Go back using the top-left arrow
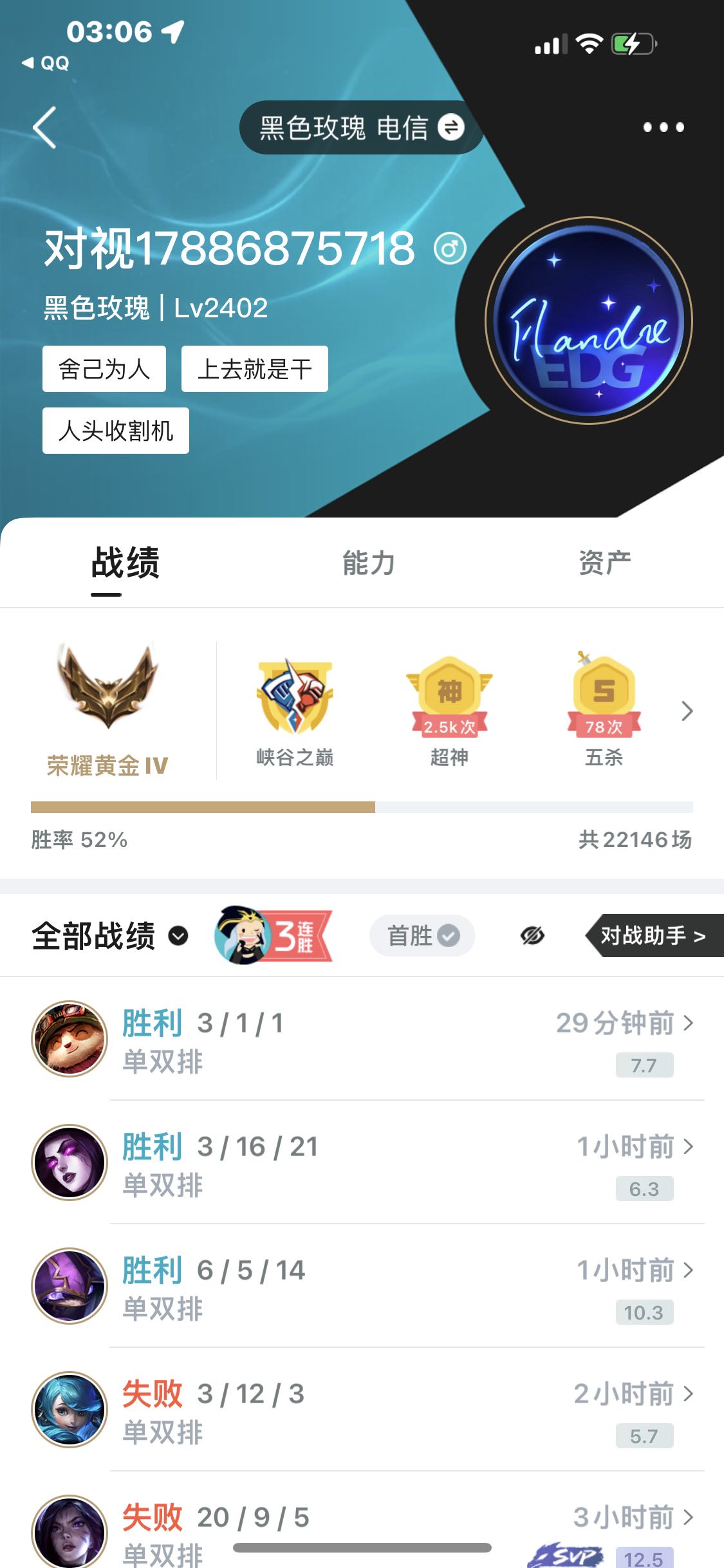The height and width of the screenshot is (1568, 724). (x=45, y=127)
